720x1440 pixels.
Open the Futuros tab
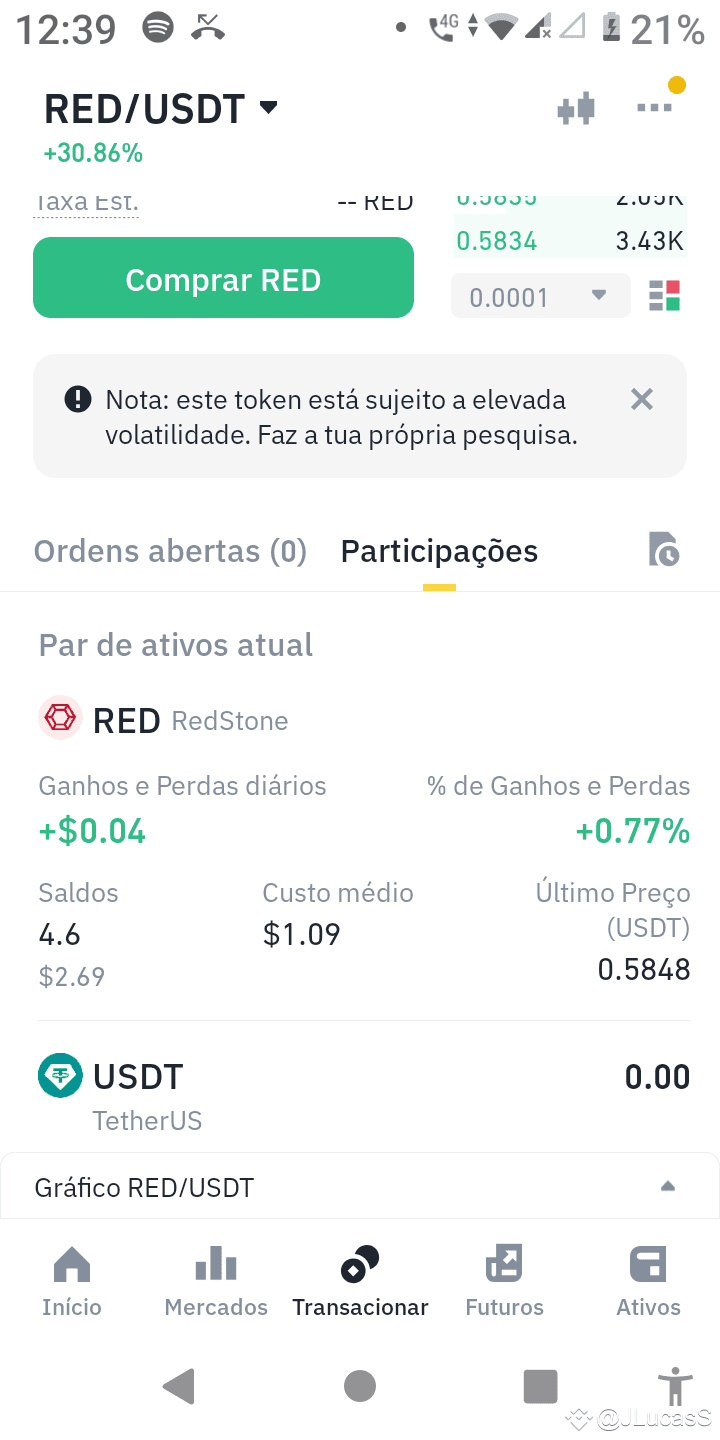pyautogui.click(x=505, y=1281)
